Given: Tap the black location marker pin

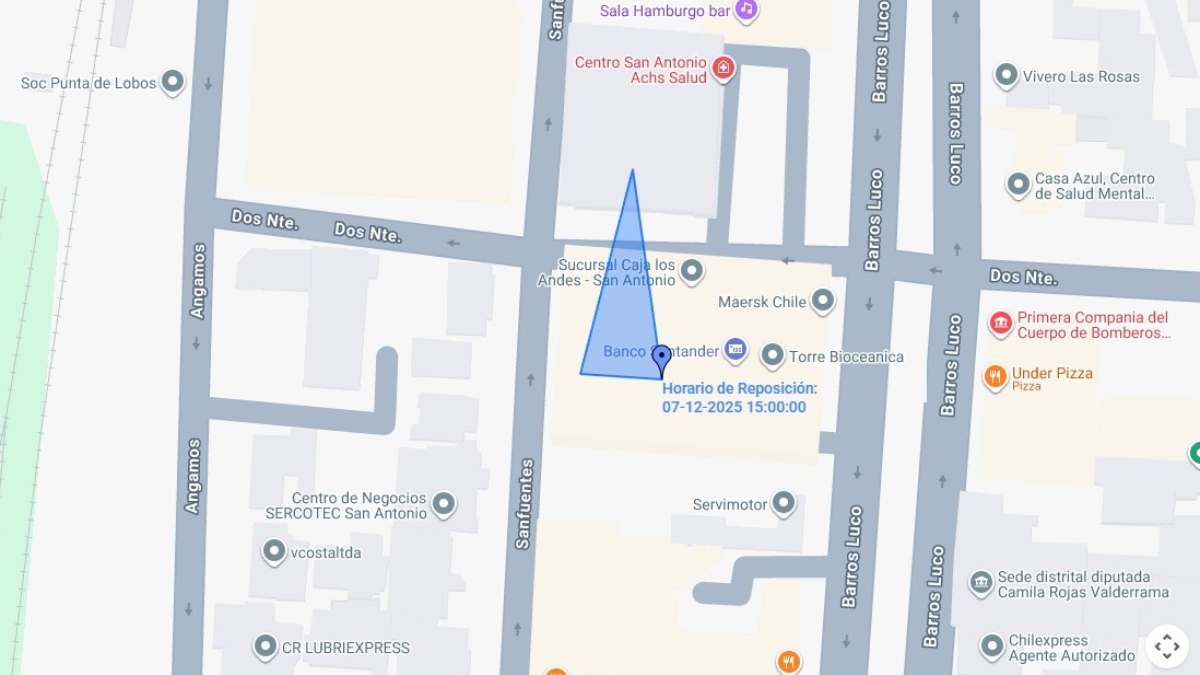Looking at the screenshot, I should tap(661, 358).
